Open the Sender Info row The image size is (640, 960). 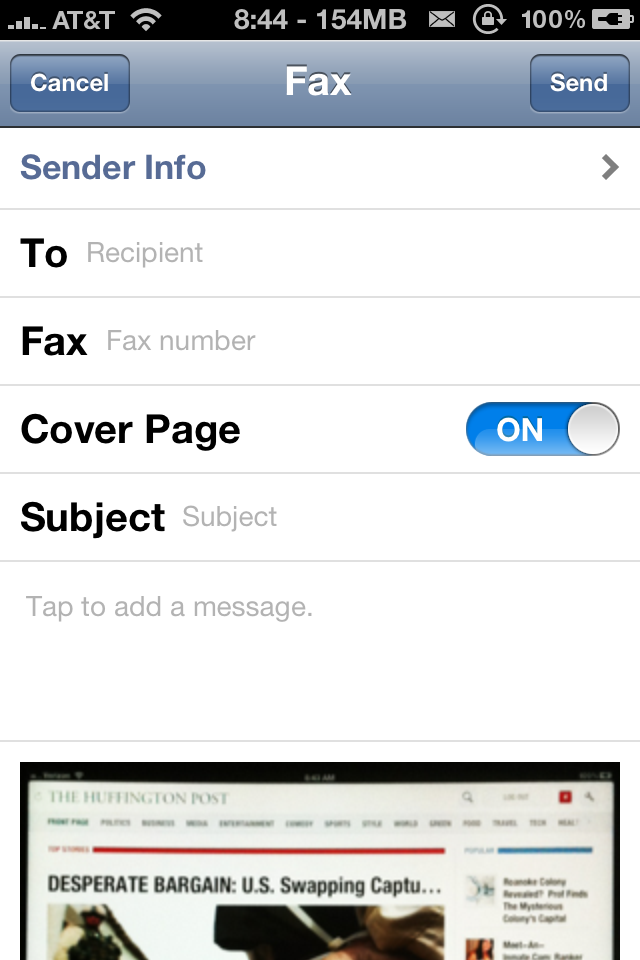[320, 168]
